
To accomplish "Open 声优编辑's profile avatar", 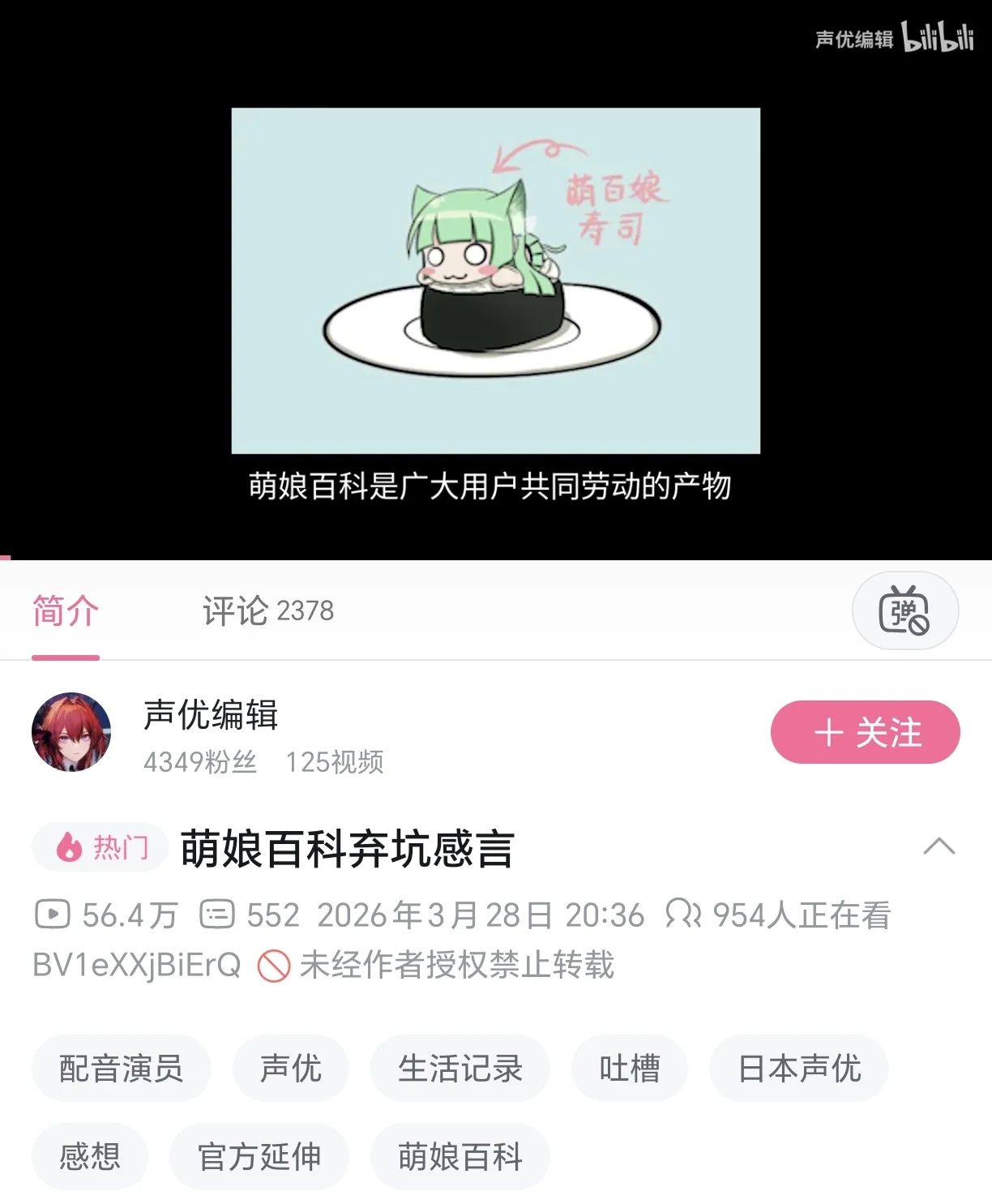I will 71,731.
